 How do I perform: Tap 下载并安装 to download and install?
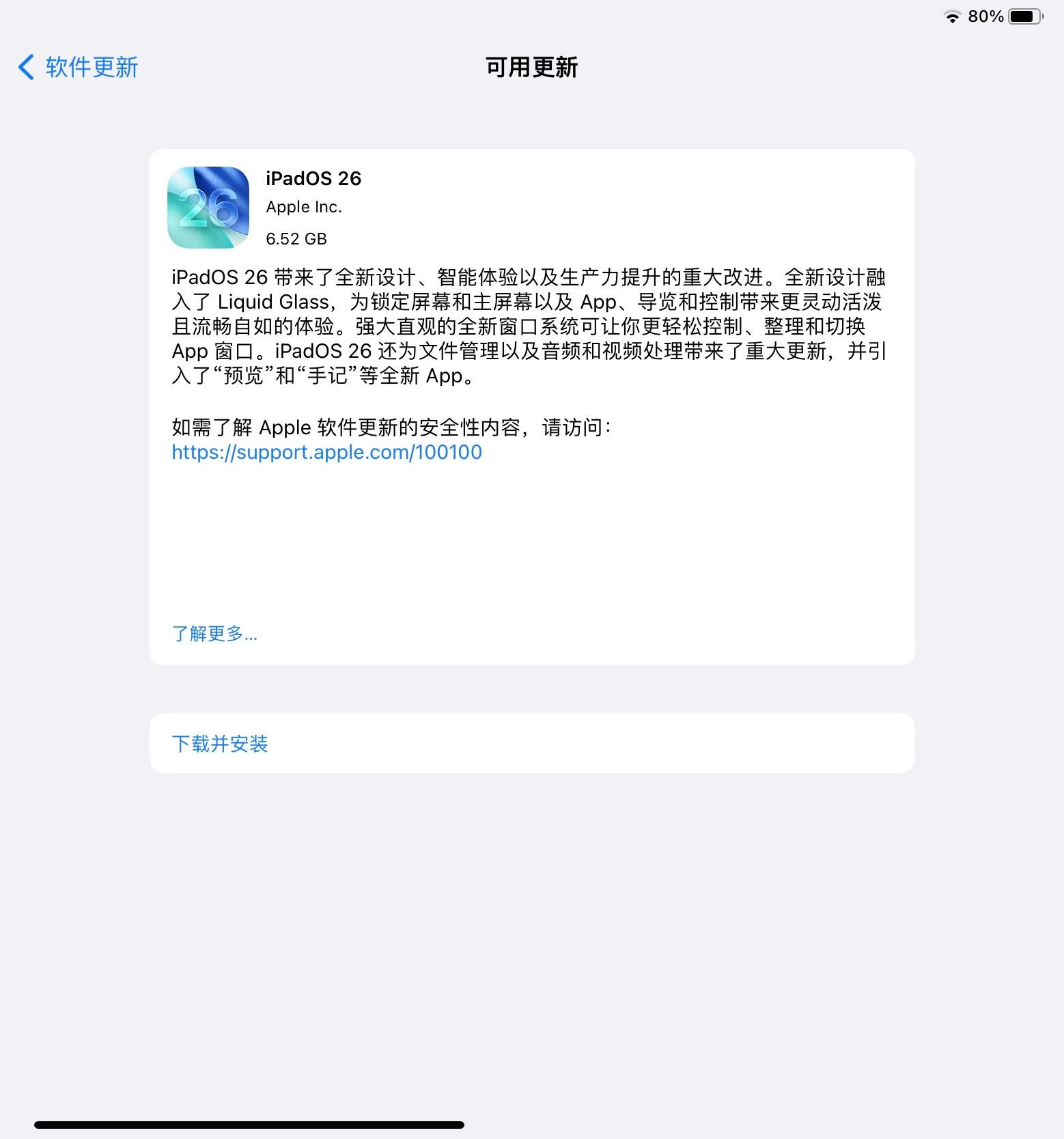point(220,743)
